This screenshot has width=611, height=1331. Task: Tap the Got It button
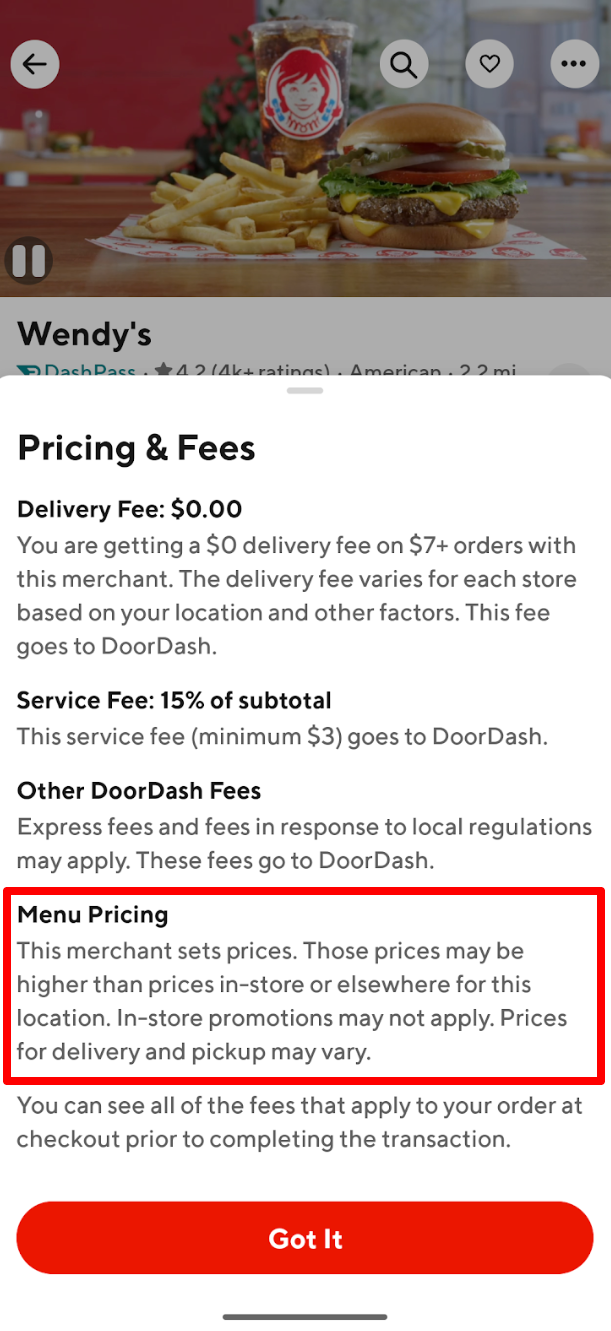(x=305, y=1238)
